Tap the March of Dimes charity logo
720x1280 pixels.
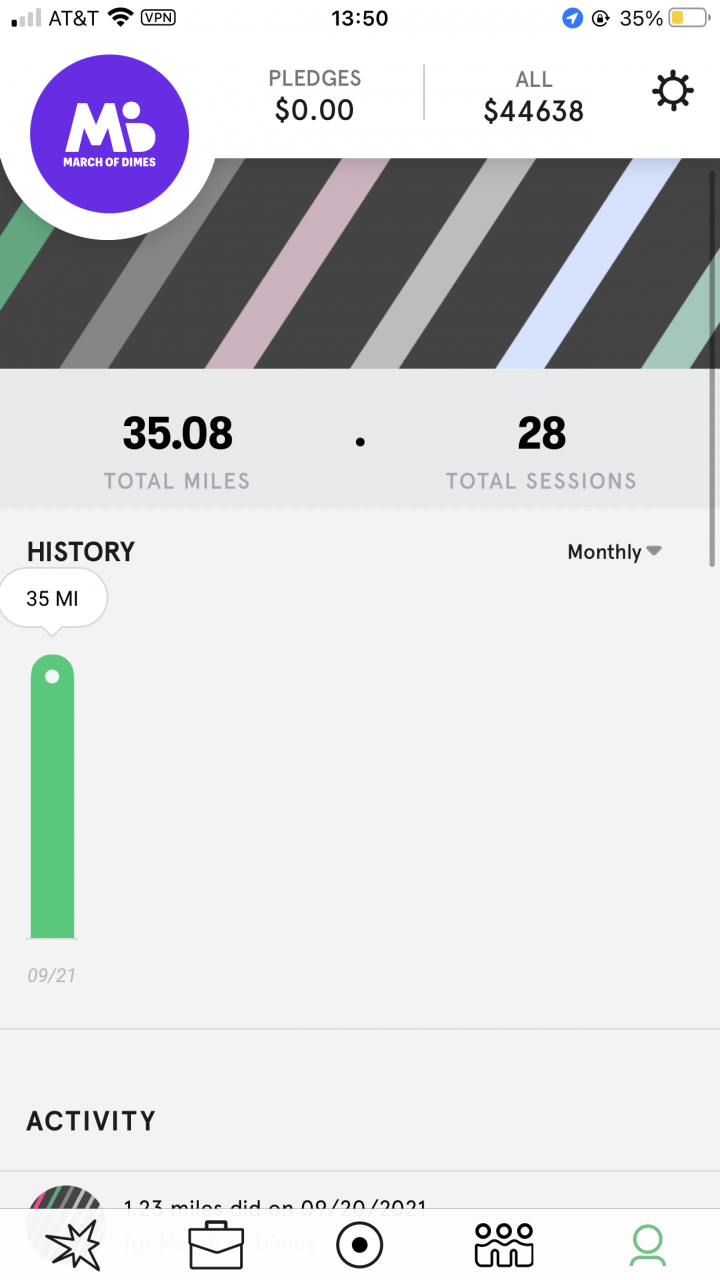(110, 133)
